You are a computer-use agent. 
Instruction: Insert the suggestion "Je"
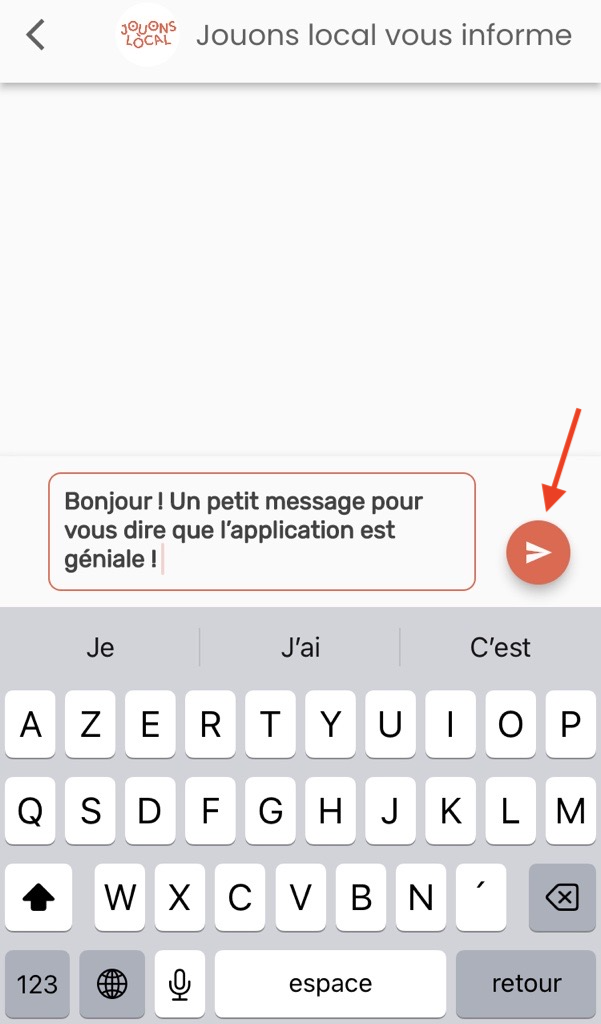pos(100,648)
